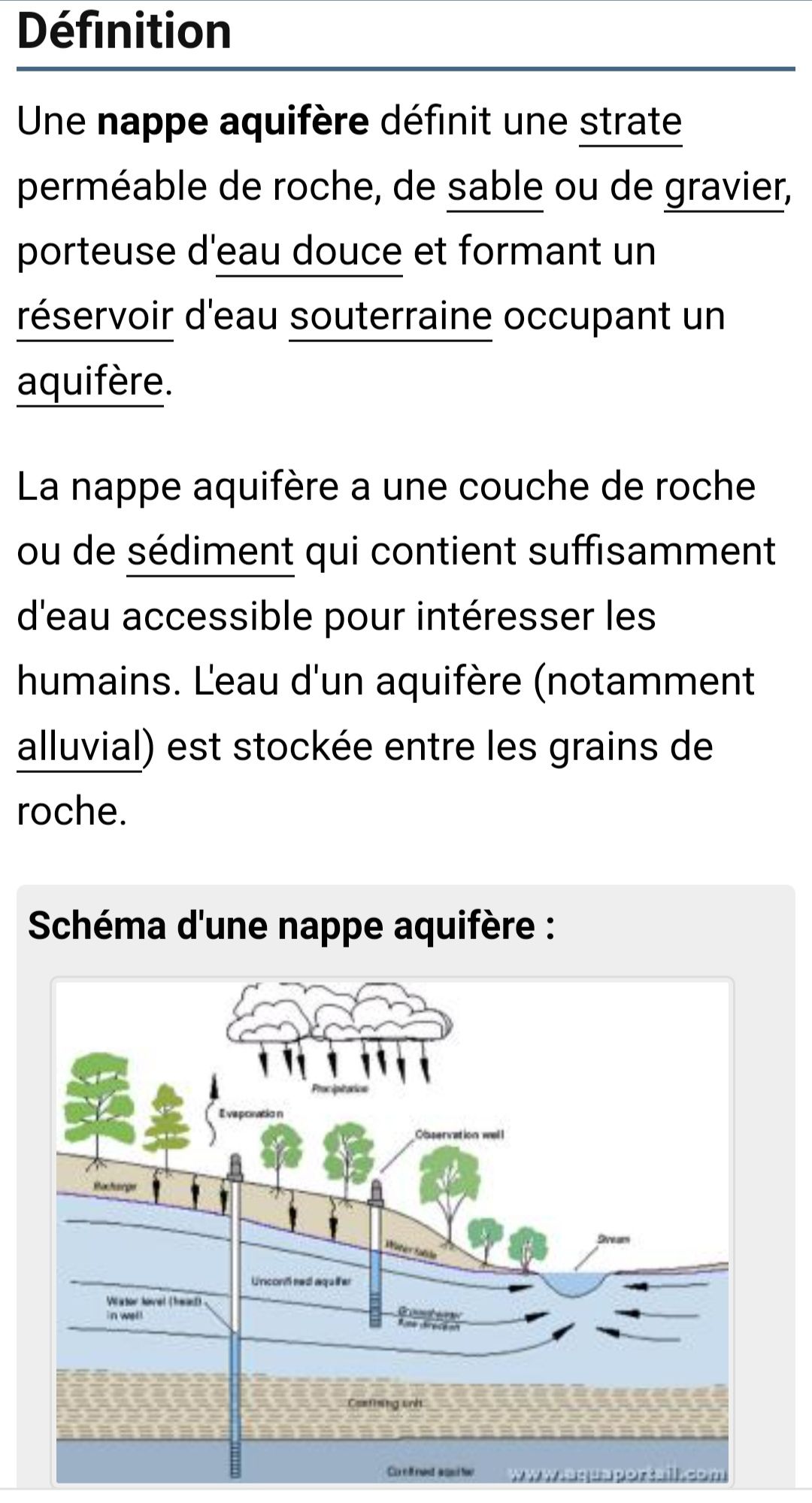Open the underlined "strate" link
The width and height of the screenshot is (812, 1503).
coord(630,122)
